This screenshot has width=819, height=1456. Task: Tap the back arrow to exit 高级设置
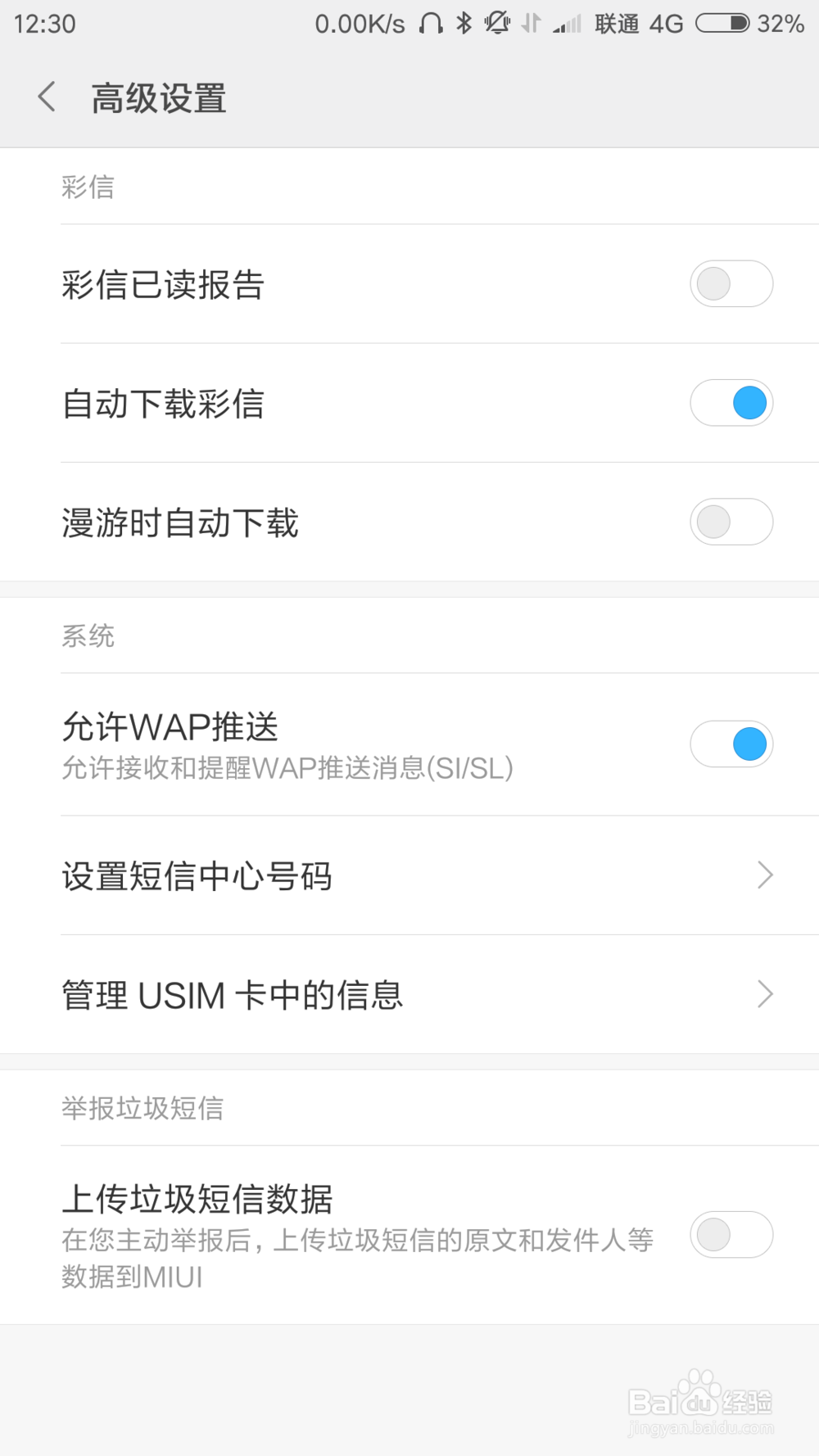46,96
